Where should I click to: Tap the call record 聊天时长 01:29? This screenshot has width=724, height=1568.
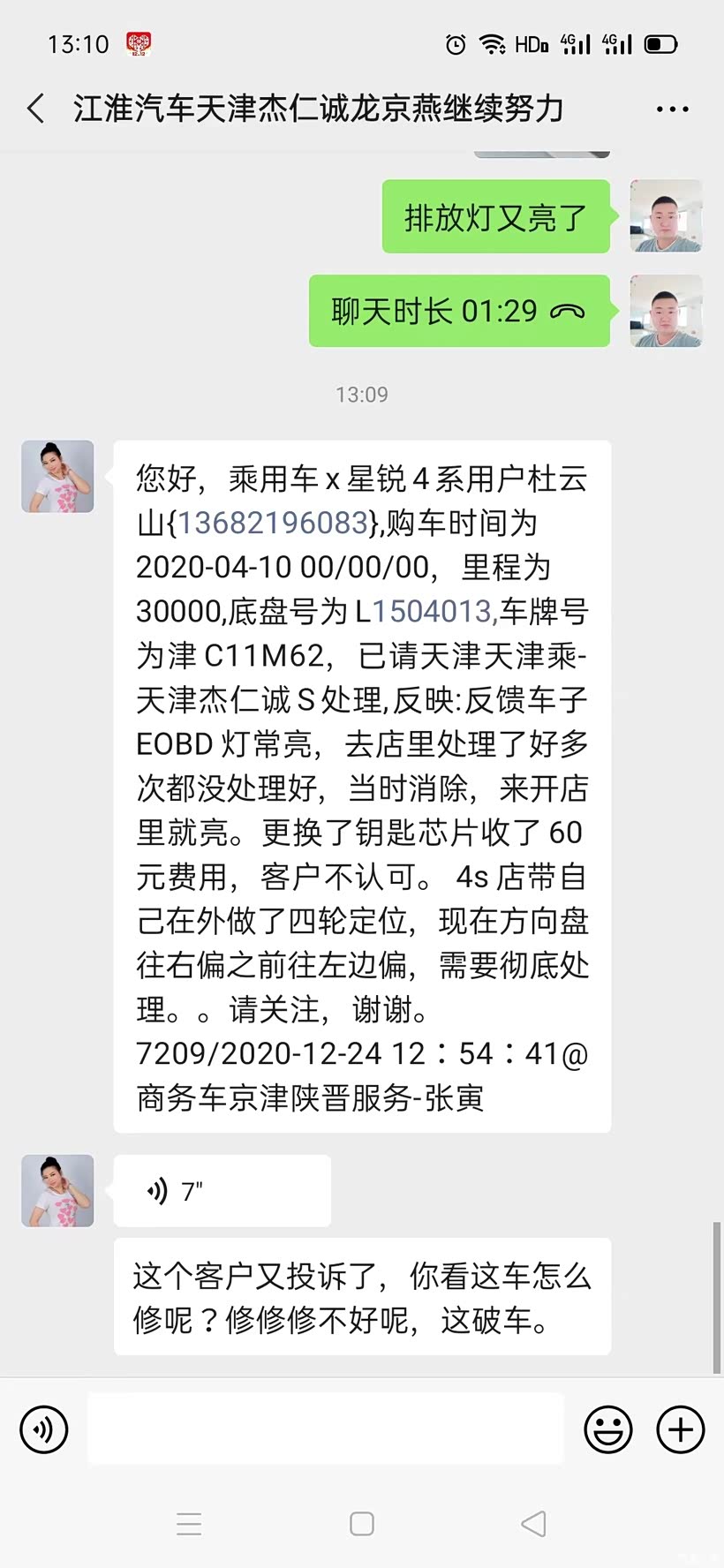[459, 311]
